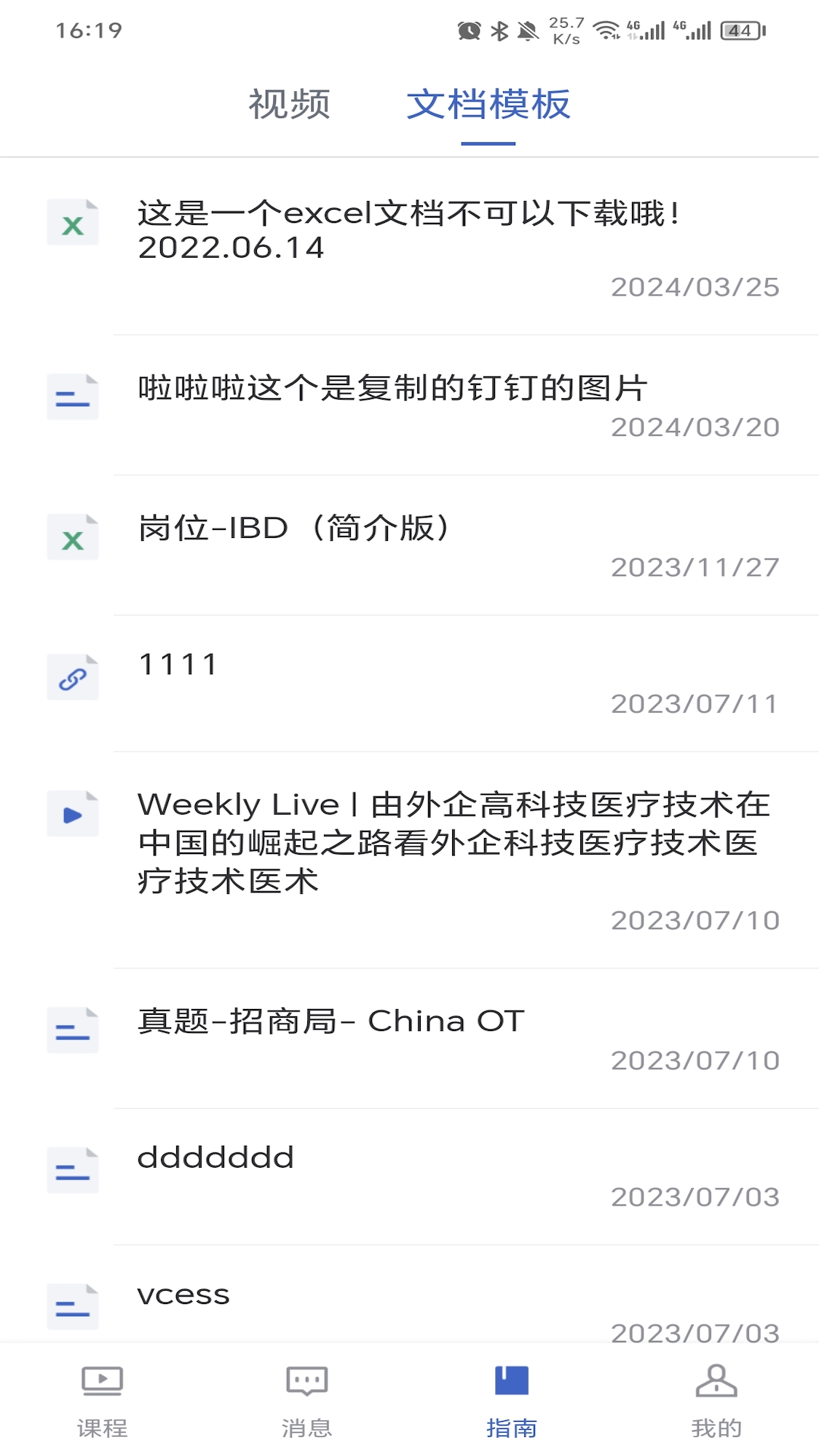The height and width of the screenshot is (1456, 819).
Task: Open the excel document dated 2022.06.14
Action: 408,230
